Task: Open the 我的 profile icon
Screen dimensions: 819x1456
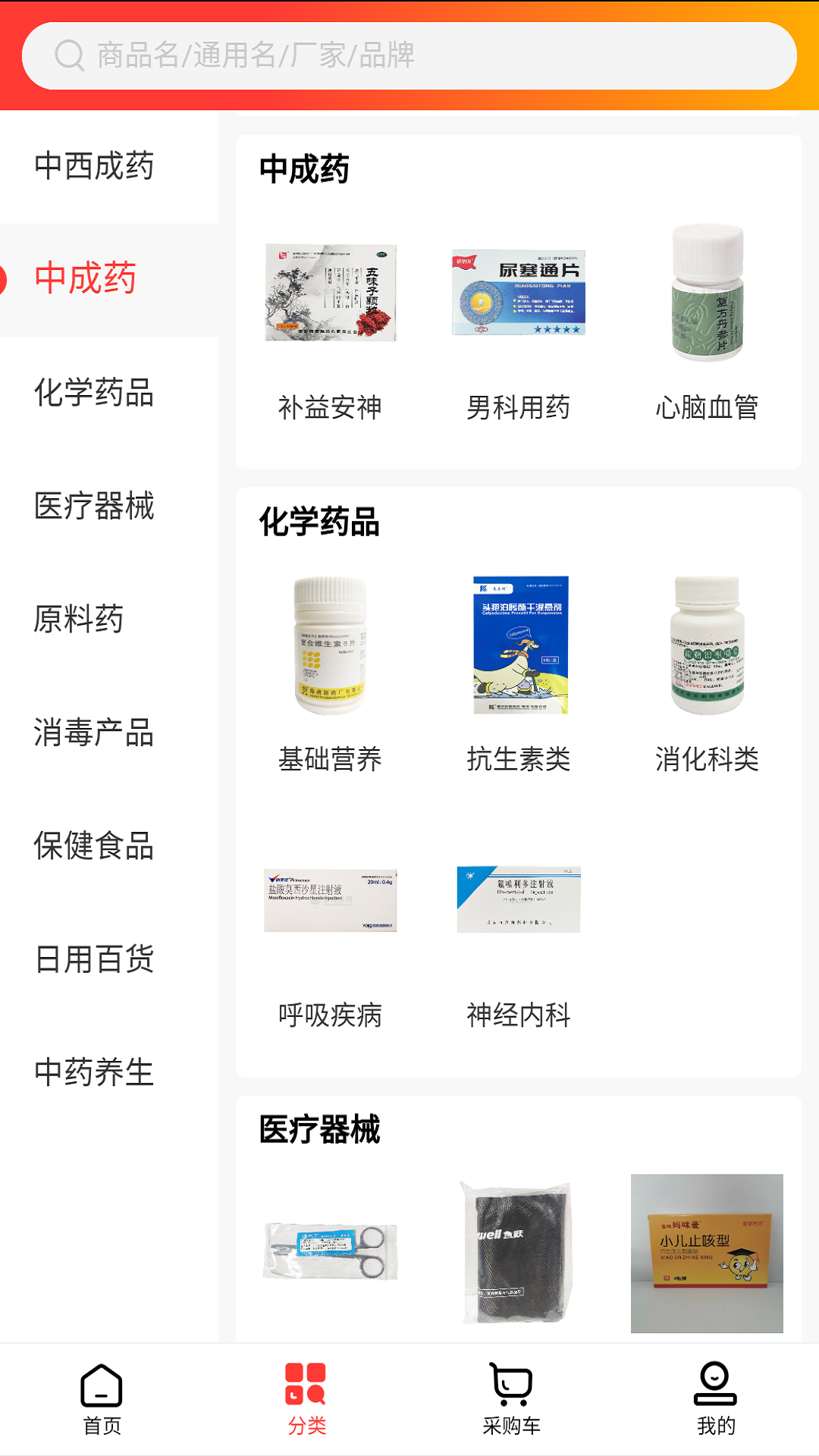Action: click(x=714, y=1399)
